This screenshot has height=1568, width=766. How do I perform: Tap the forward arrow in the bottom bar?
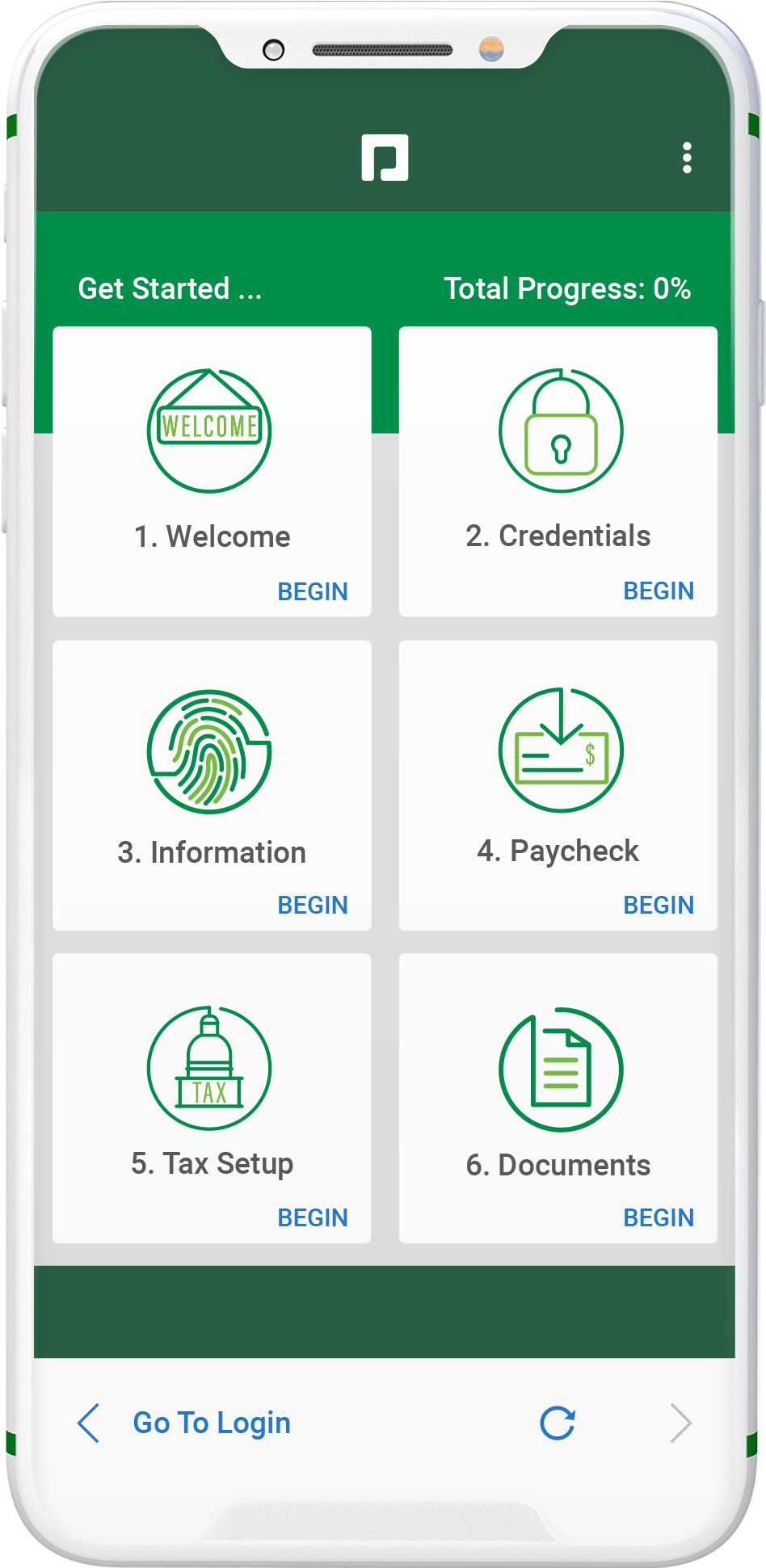(x=680, y=1423)
